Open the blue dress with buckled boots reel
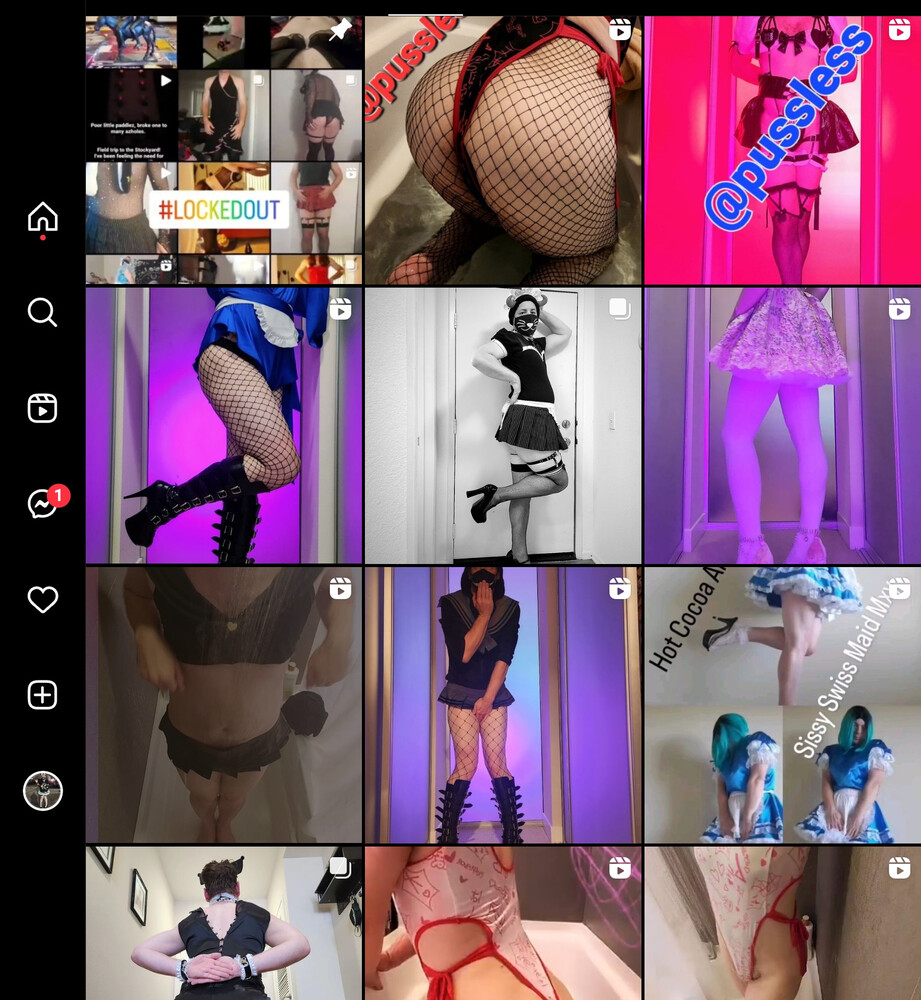The height and width of the screenshot is (1000, 921). point(224,426)
